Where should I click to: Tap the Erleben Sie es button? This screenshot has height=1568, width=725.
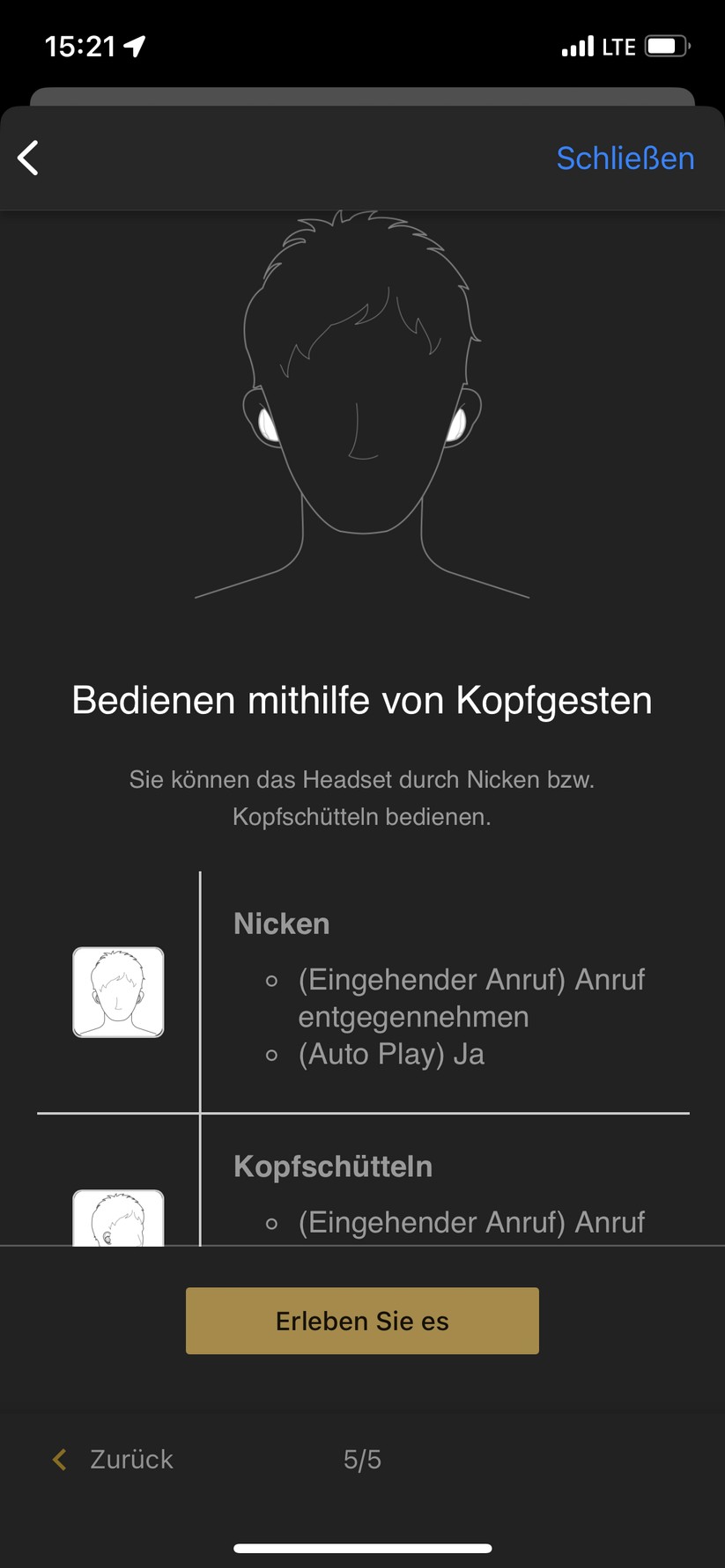362,1321
